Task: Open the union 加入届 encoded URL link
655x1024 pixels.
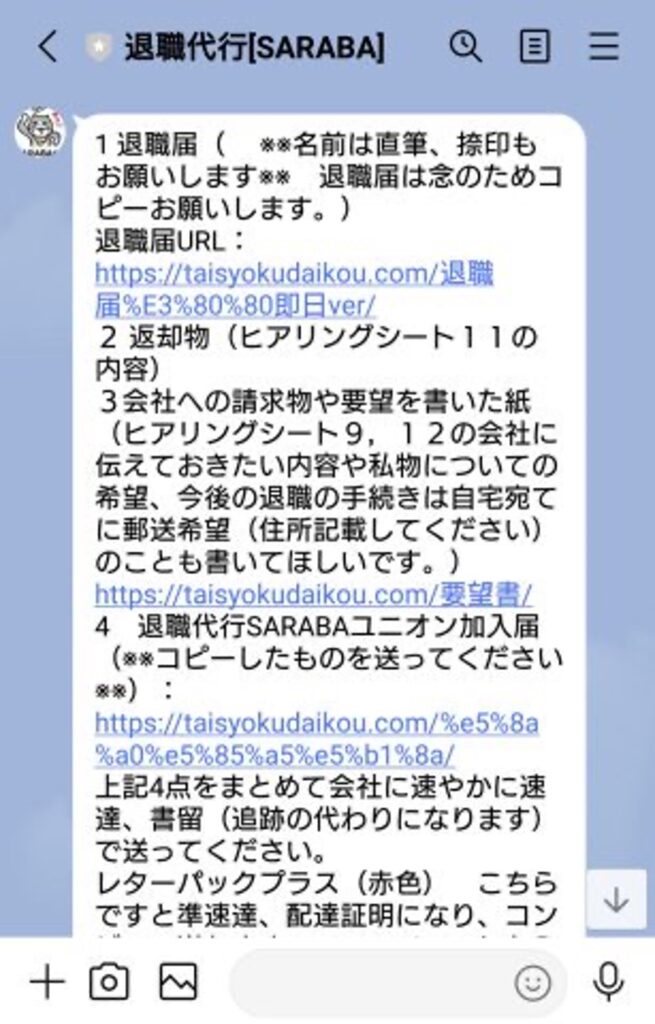Action: (x=316, y=737)
